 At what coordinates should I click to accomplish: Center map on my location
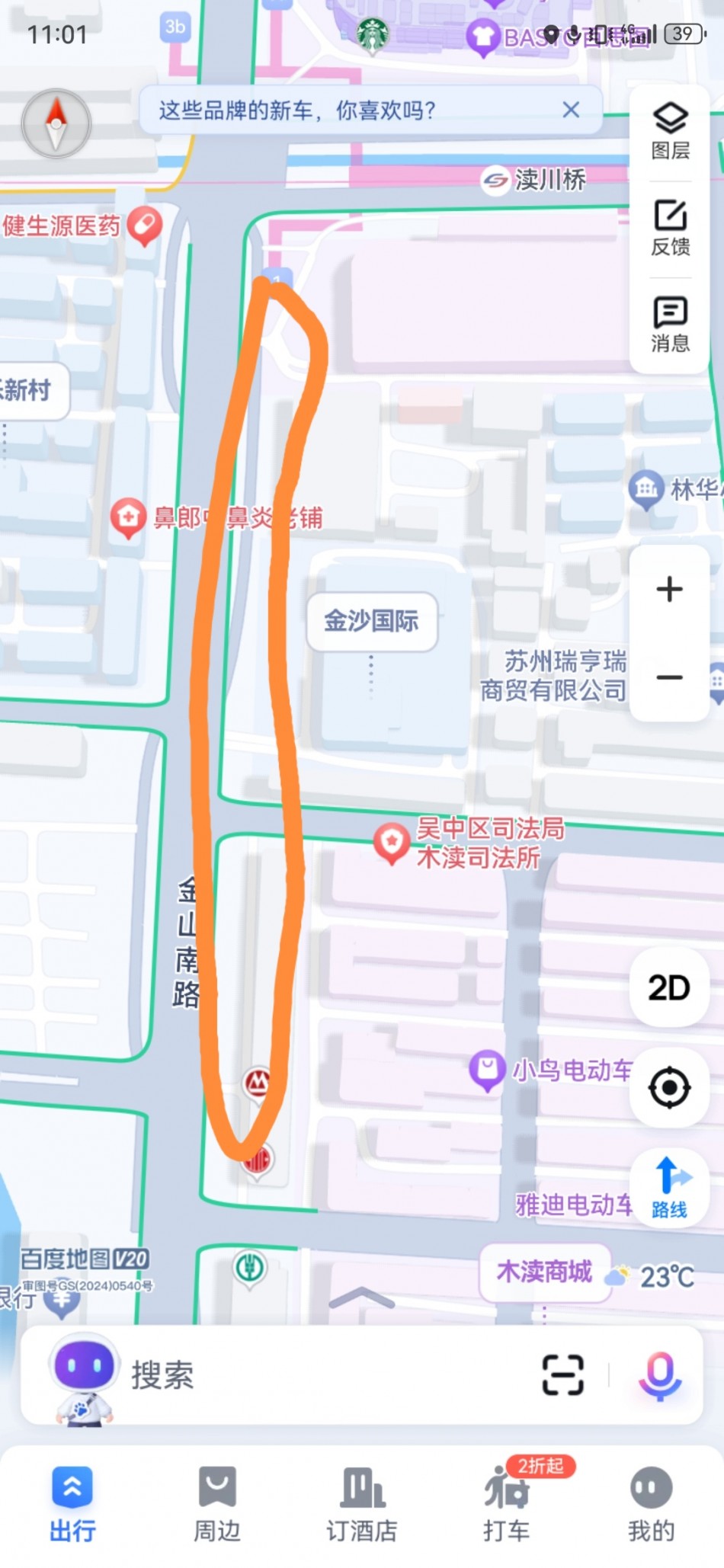(x=669, y=1087)
